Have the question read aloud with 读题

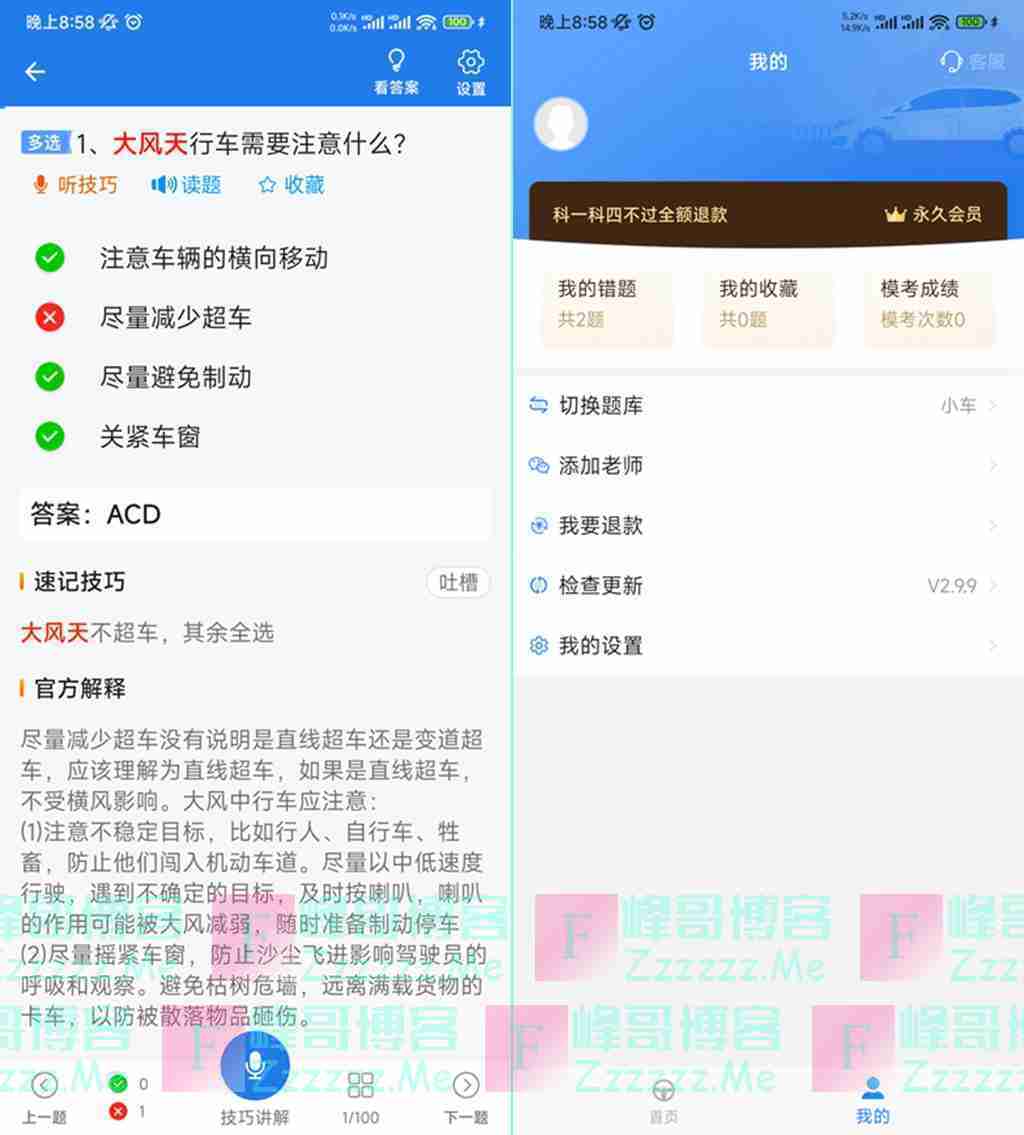[186, 185]
